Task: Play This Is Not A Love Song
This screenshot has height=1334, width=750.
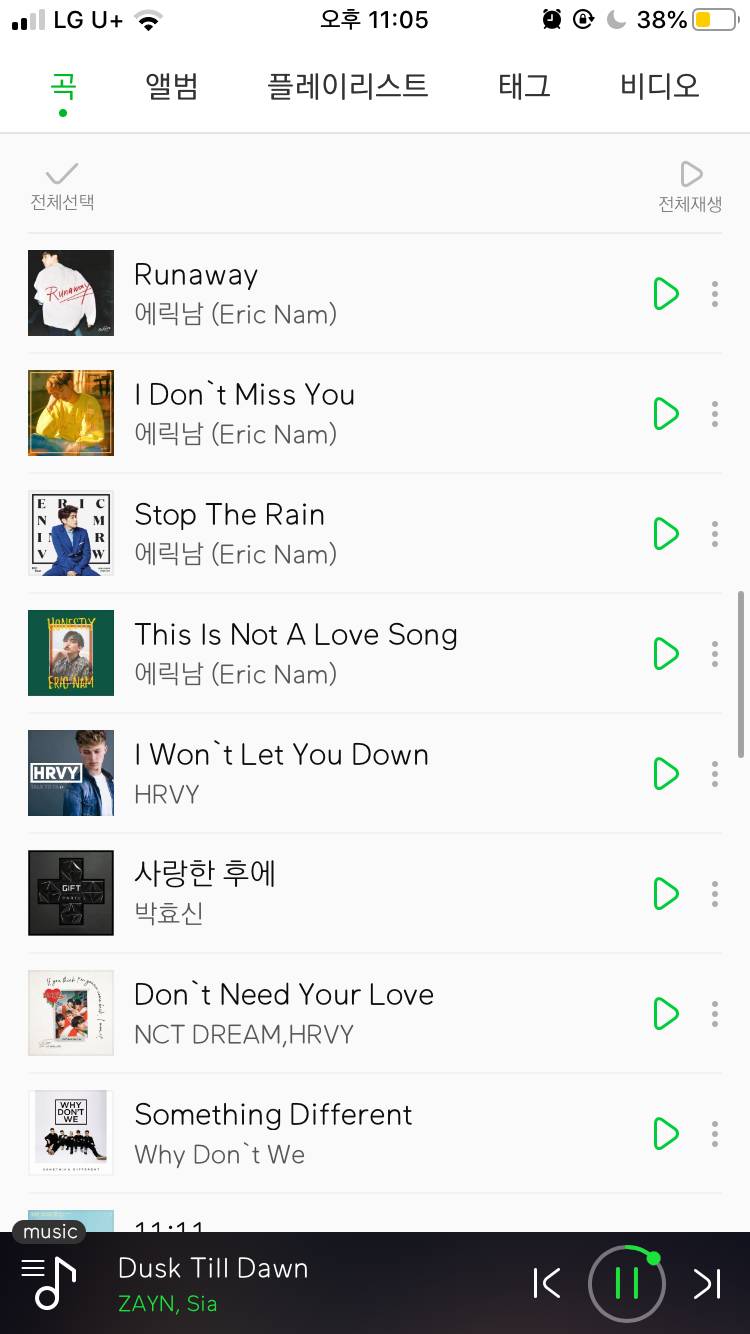Action: 666,653
